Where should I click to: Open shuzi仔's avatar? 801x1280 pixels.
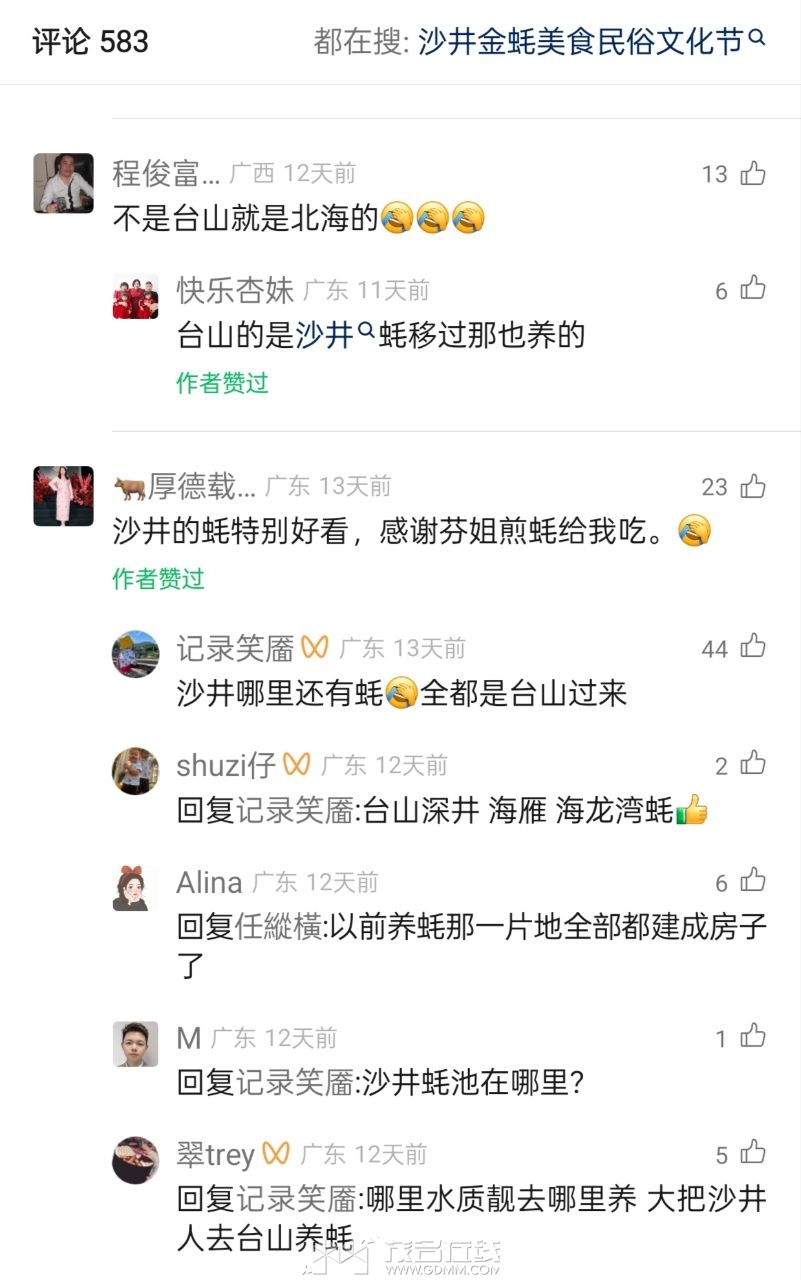click(x=135, y=771)
